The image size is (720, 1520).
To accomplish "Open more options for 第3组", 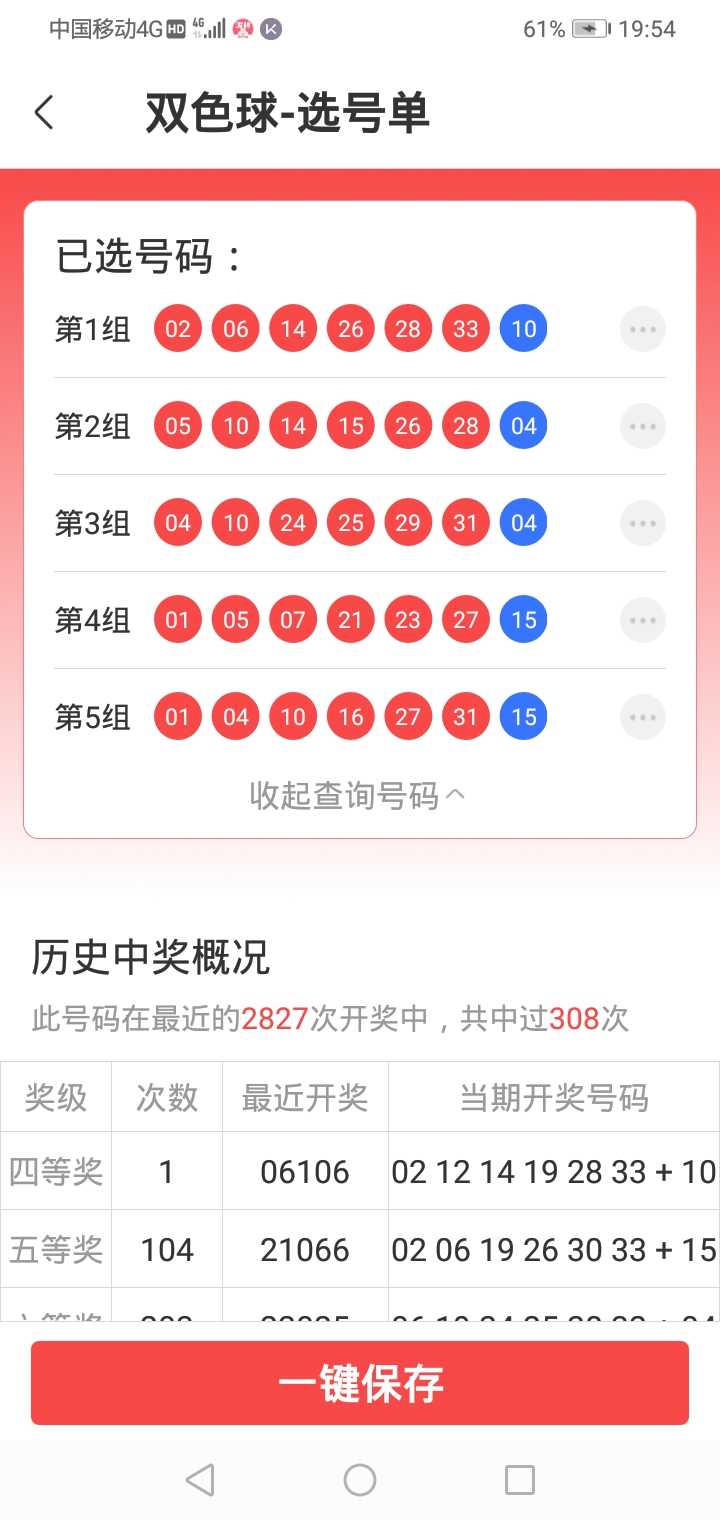I will coord(642,523).
